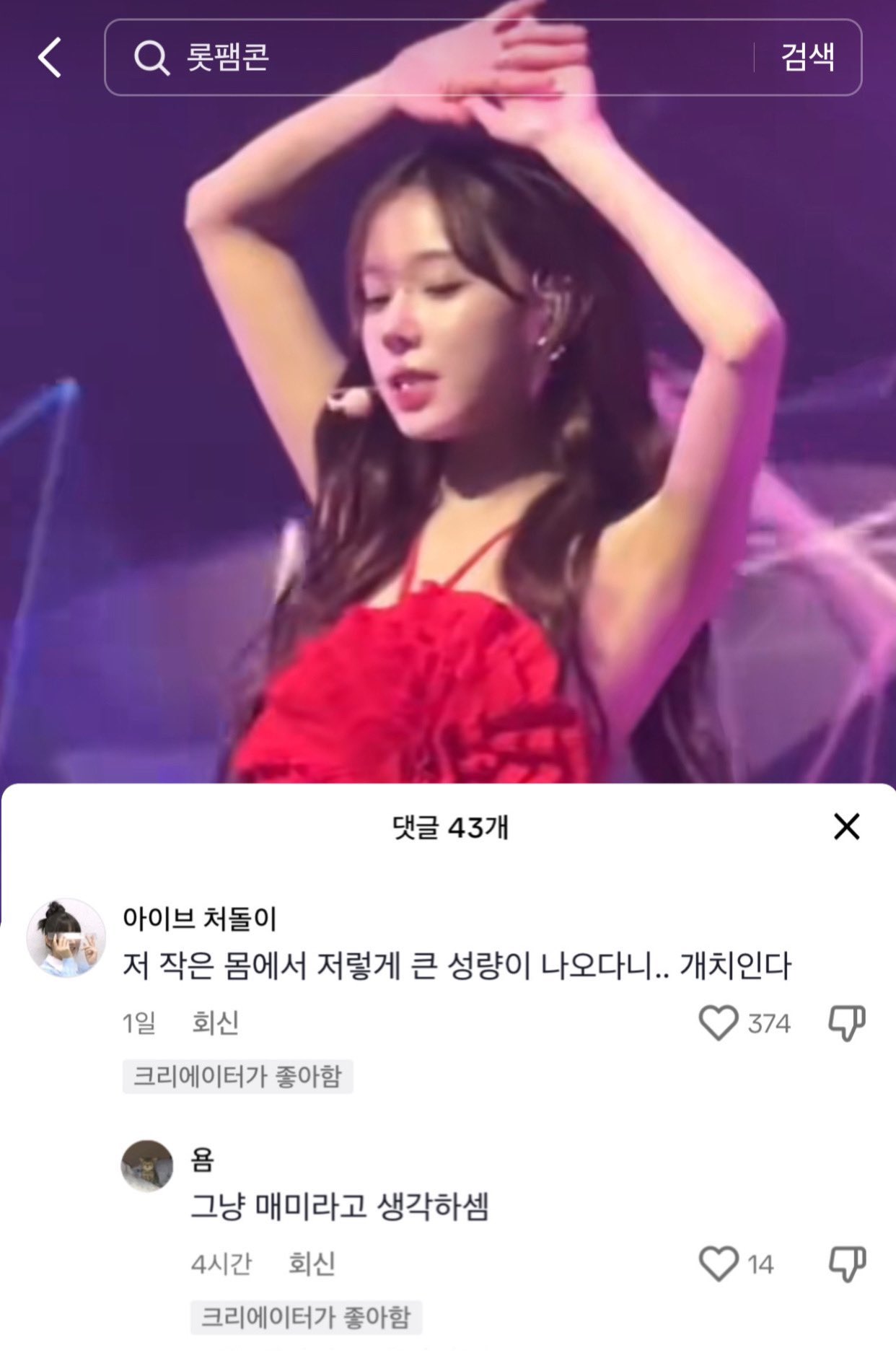
Task: Go back using the top-left arrow
Action: click(50, 58)
